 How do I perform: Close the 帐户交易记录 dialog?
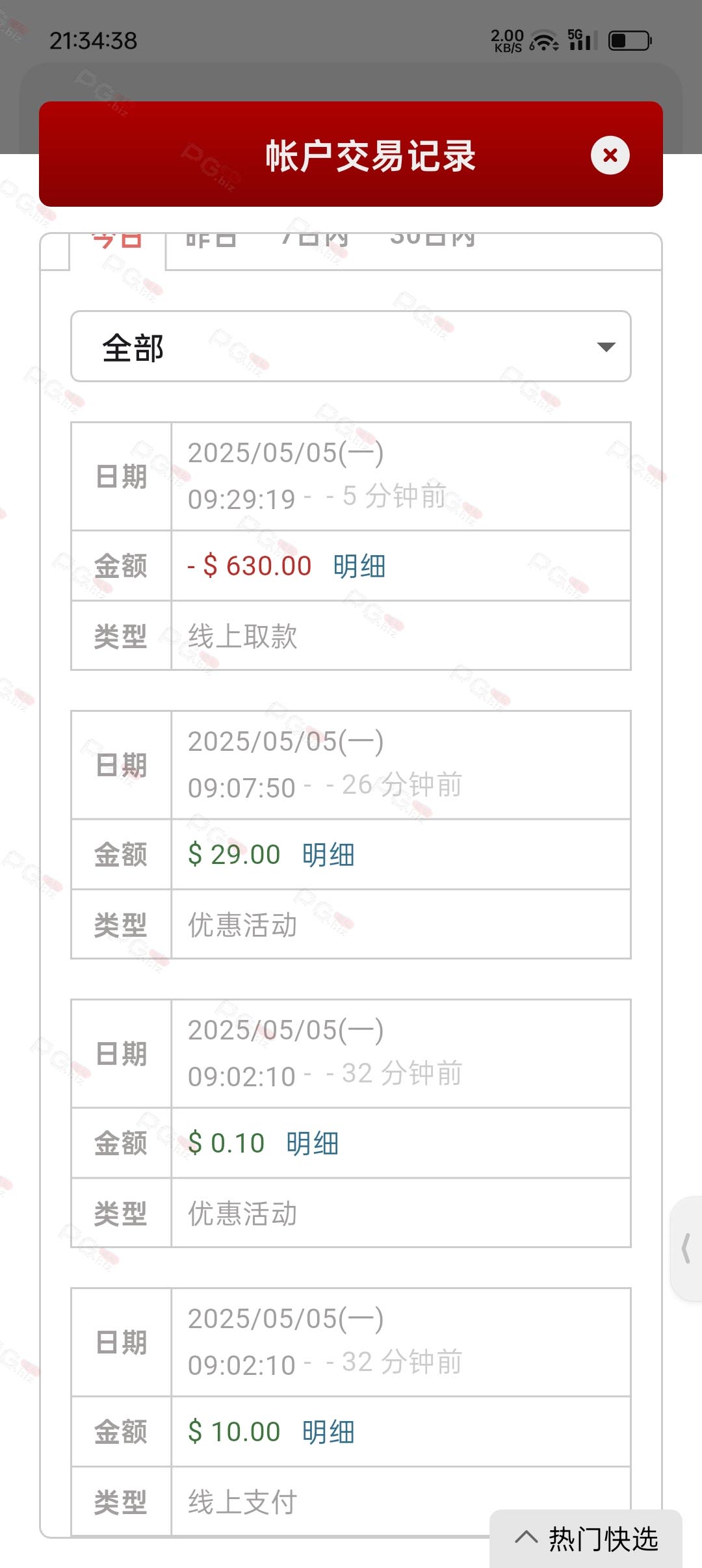tap(610, 155)
